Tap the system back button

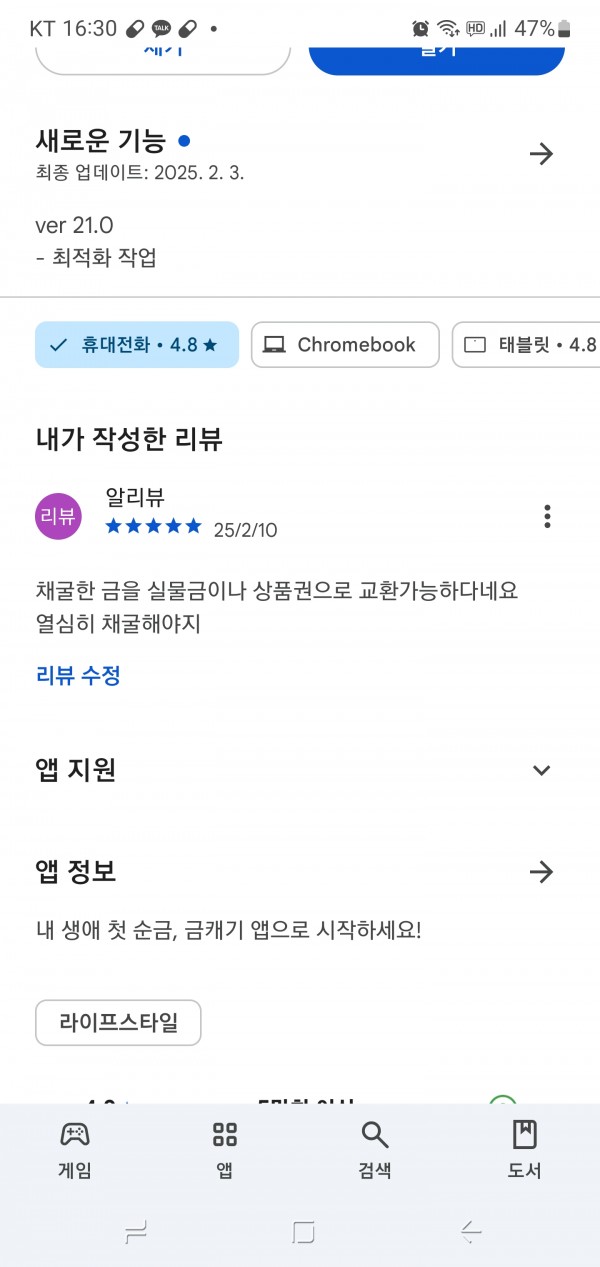(471, 1232)
